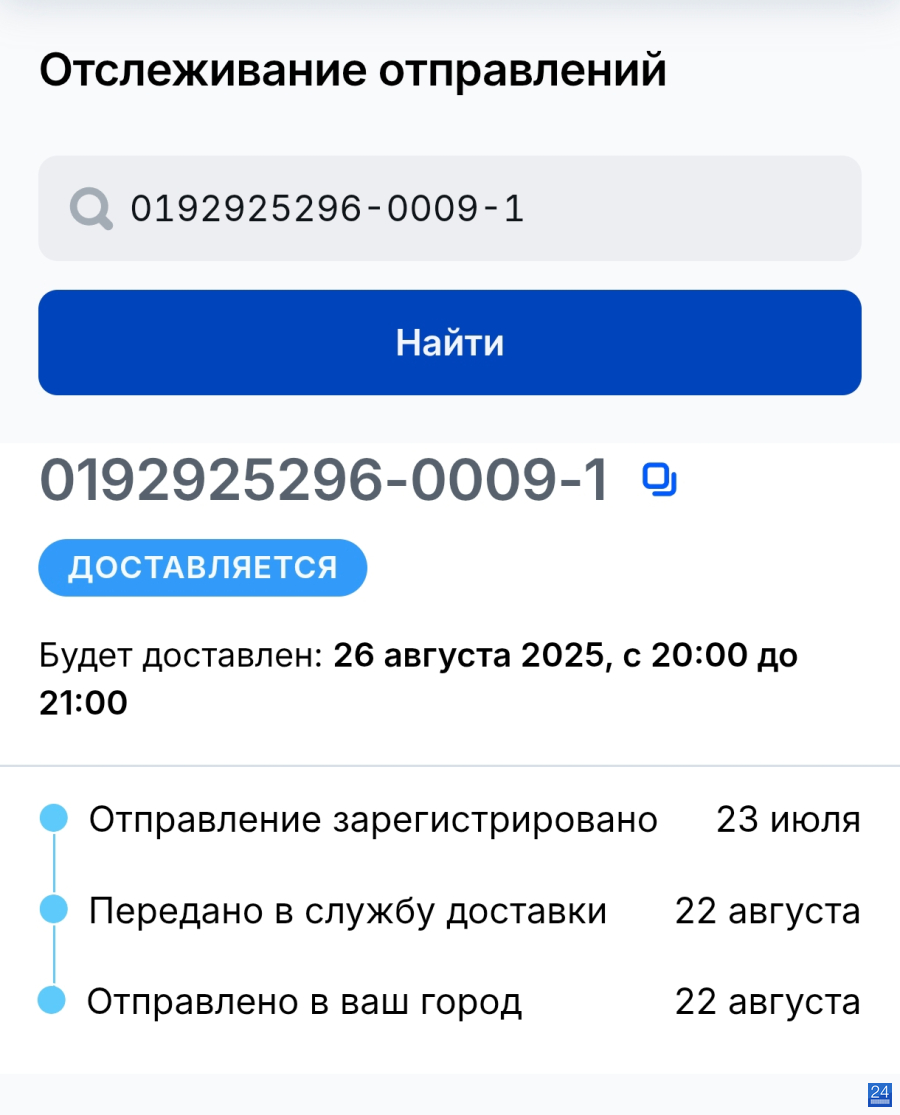Tap the blue Найти button
The image size is (900, 1115).
[x=450, y=343]
